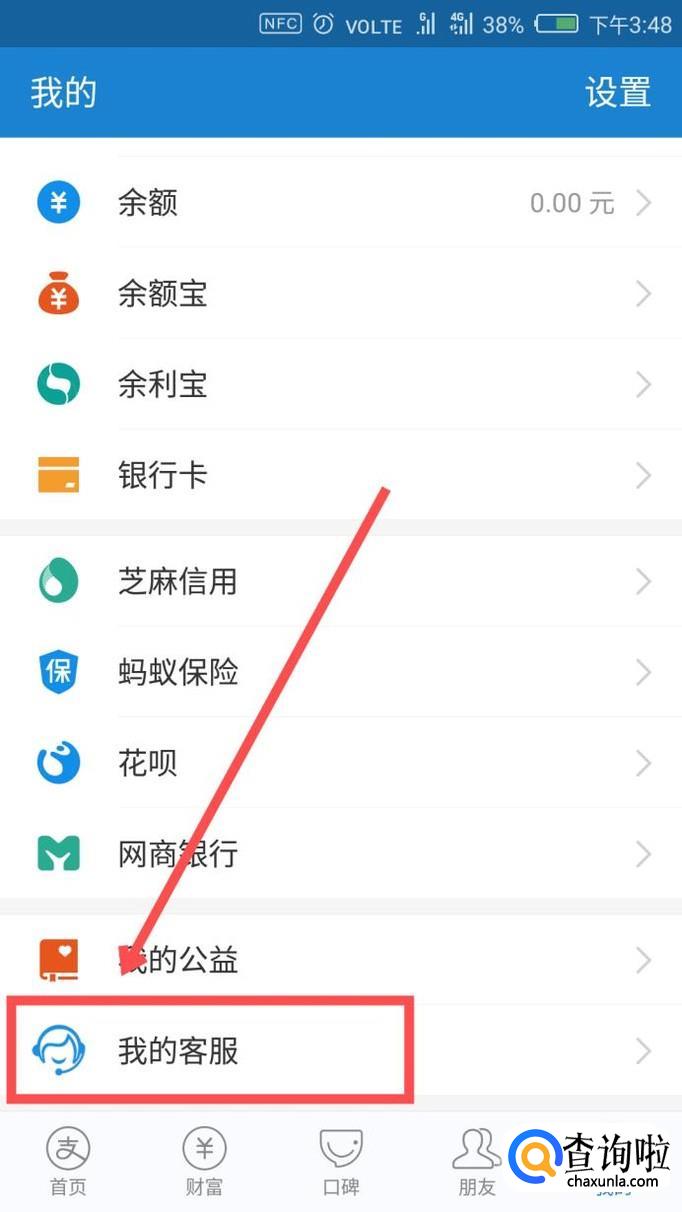Switch to the 财富 tab
682x1212 pixels.
click(x=204, y=1162)
